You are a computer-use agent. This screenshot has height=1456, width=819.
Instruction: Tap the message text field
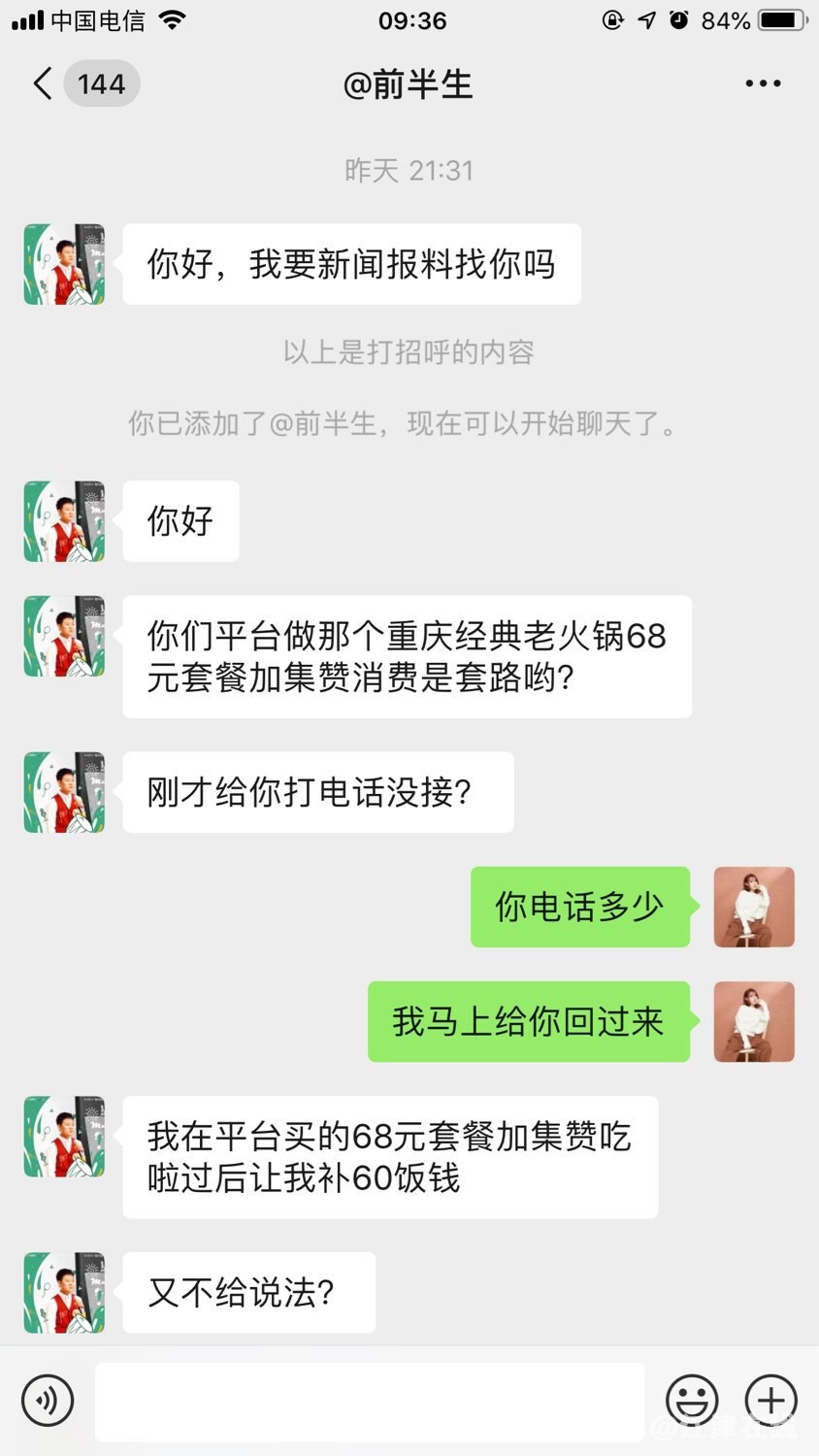tap(369, 1401)
